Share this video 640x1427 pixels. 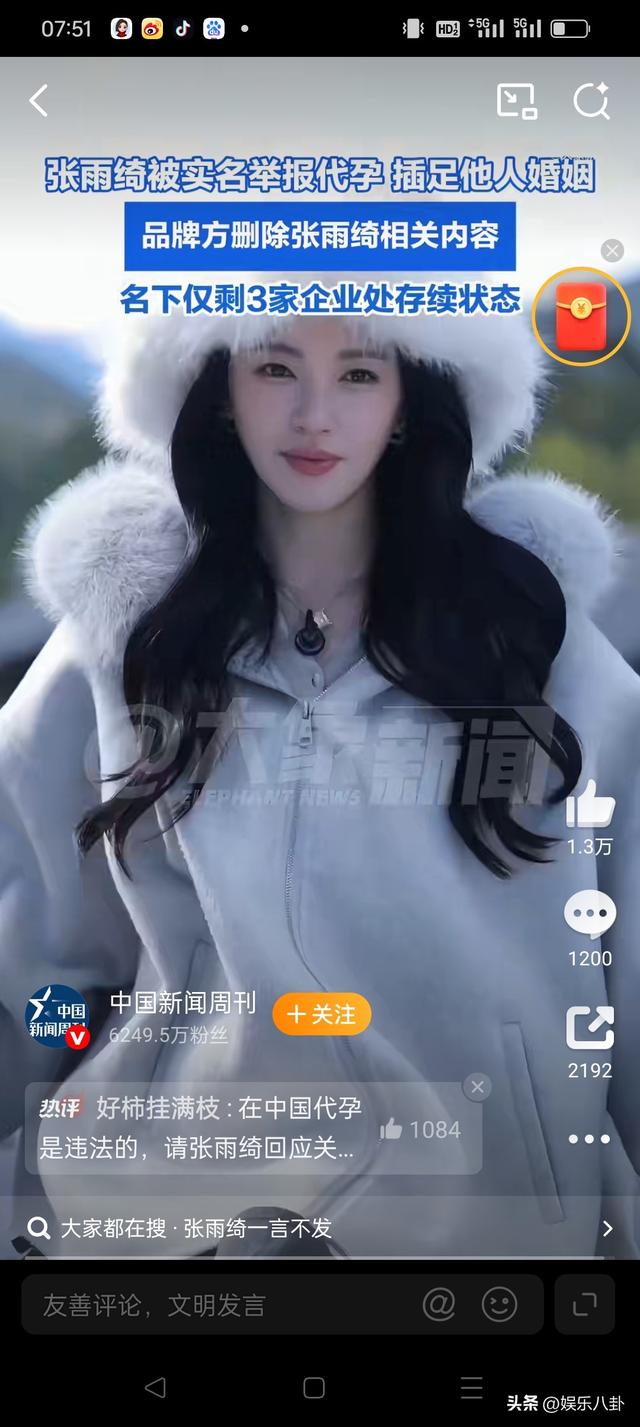(590, 1027)
